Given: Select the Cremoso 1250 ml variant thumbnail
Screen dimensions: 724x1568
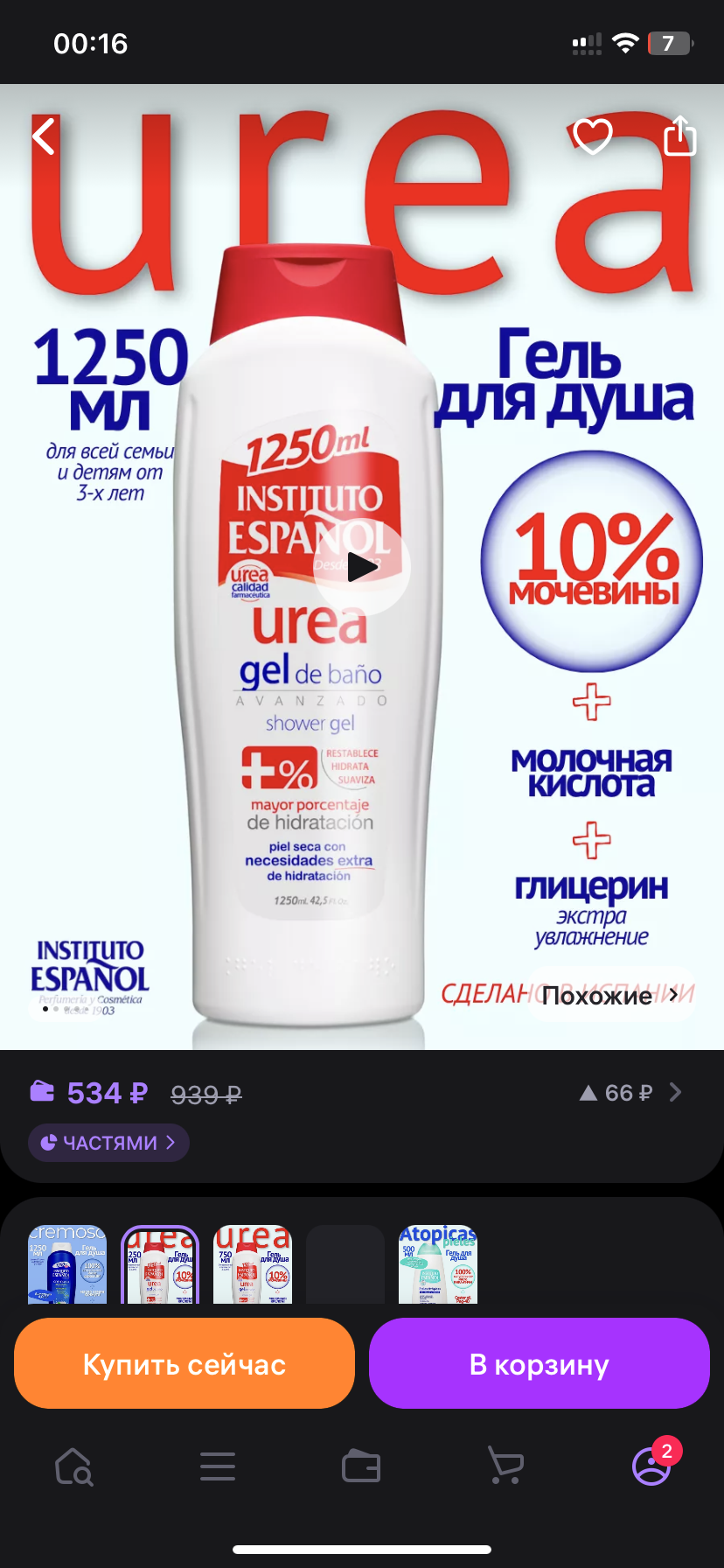Looking at the screenshot, I should (x=67, y=1264).
